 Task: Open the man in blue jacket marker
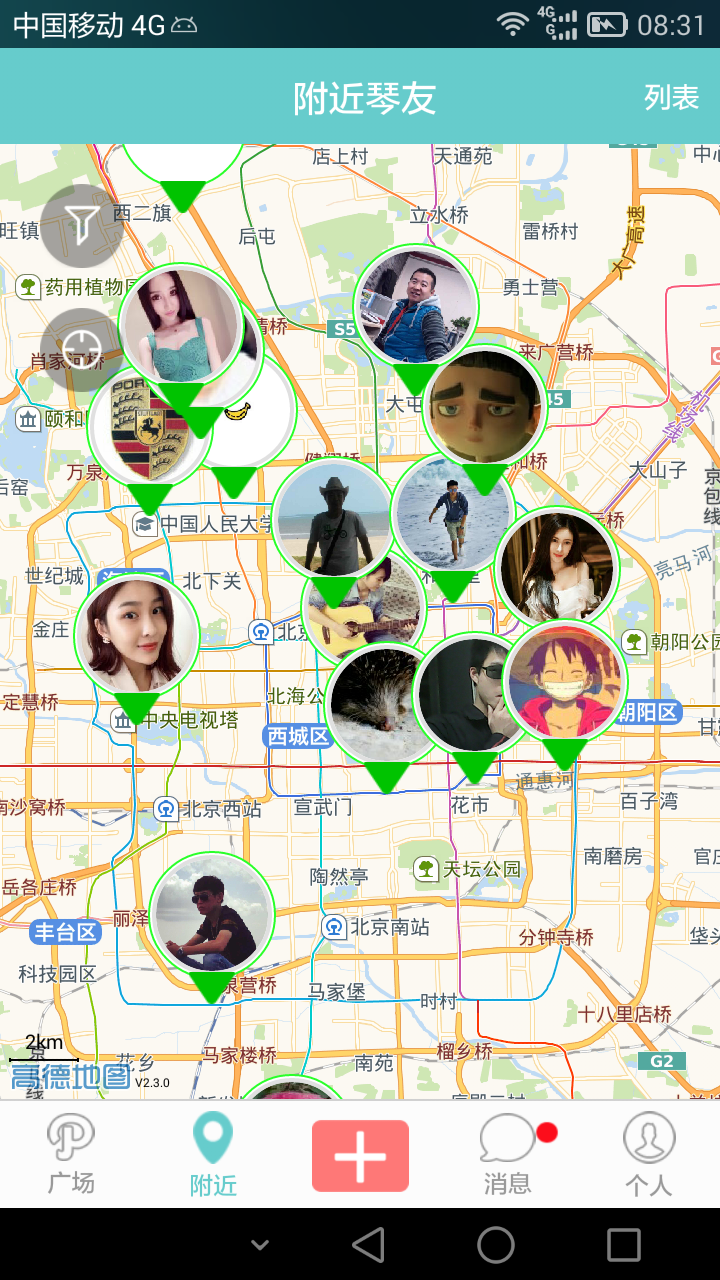pos(415,307)
